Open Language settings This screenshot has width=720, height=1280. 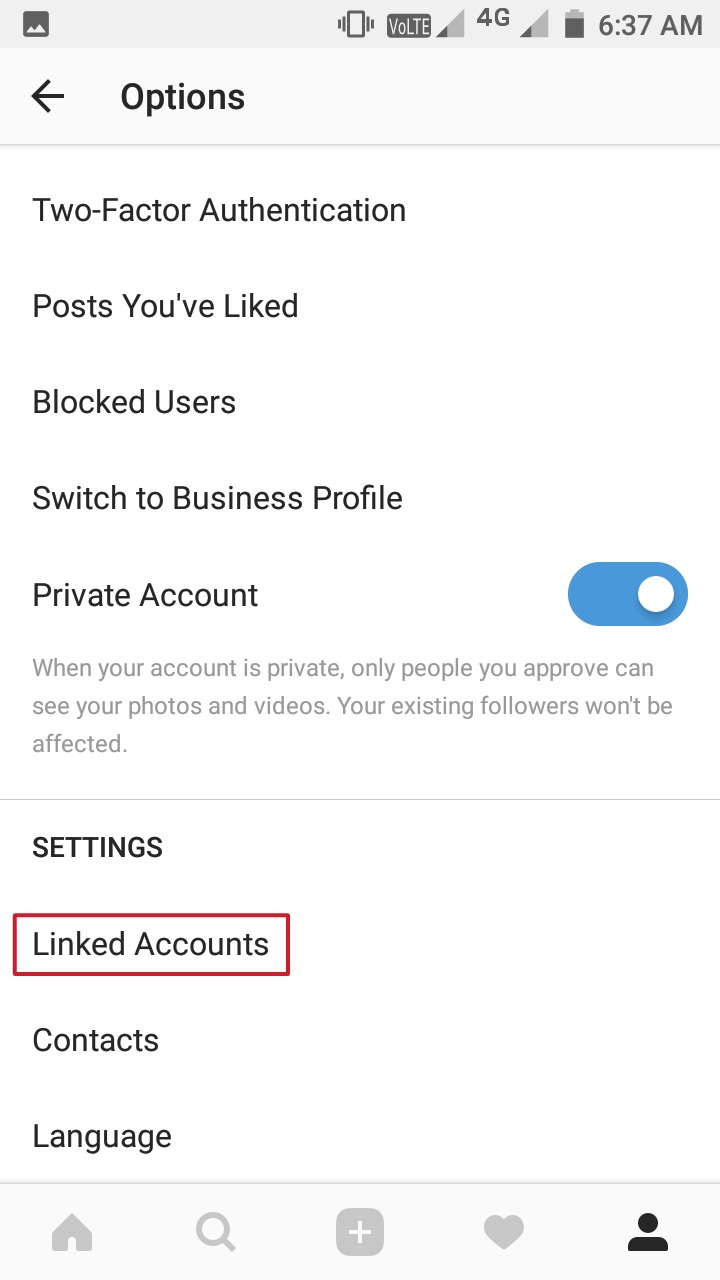point(360,1136)
